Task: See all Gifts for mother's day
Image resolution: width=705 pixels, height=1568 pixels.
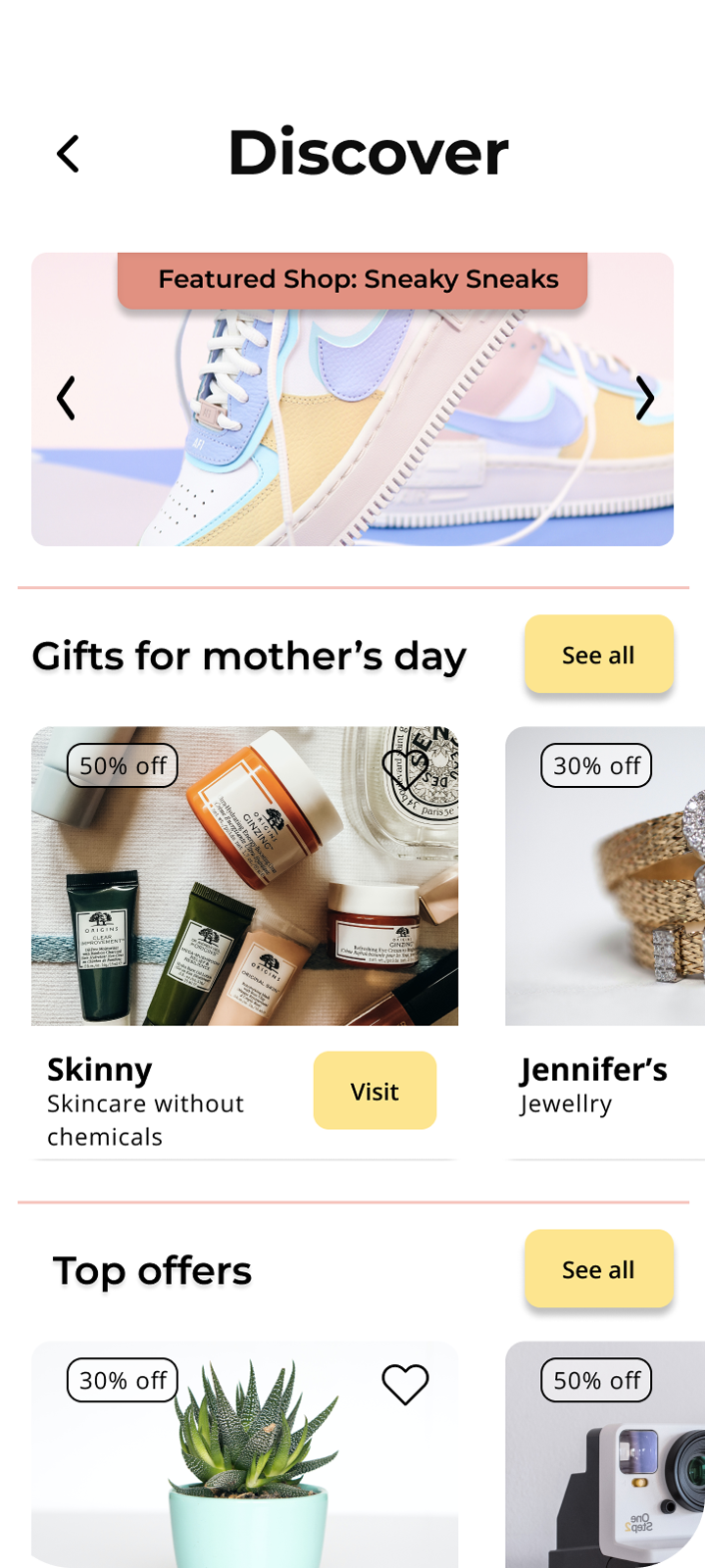Action: click(598, 655)
